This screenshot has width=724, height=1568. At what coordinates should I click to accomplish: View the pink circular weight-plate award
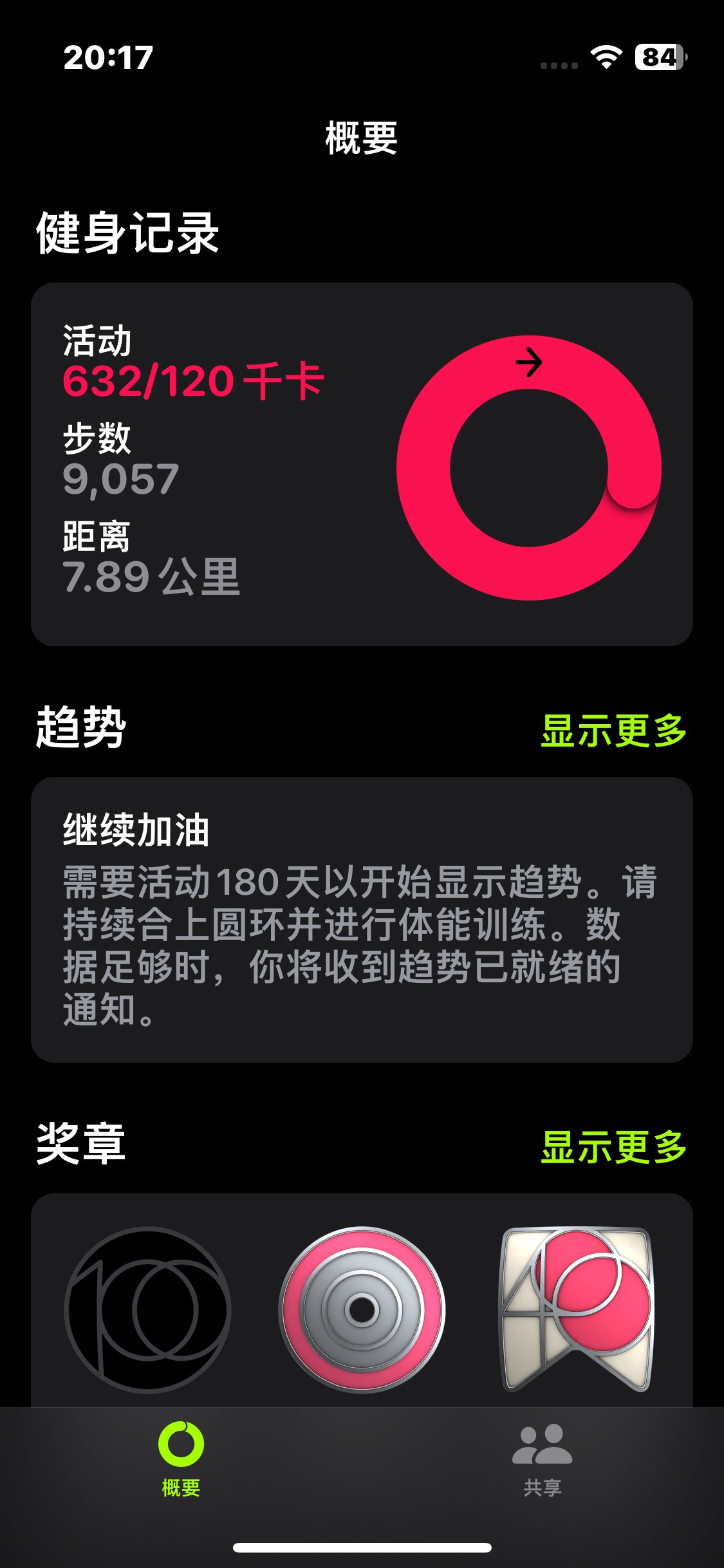tap(362, 1309)
